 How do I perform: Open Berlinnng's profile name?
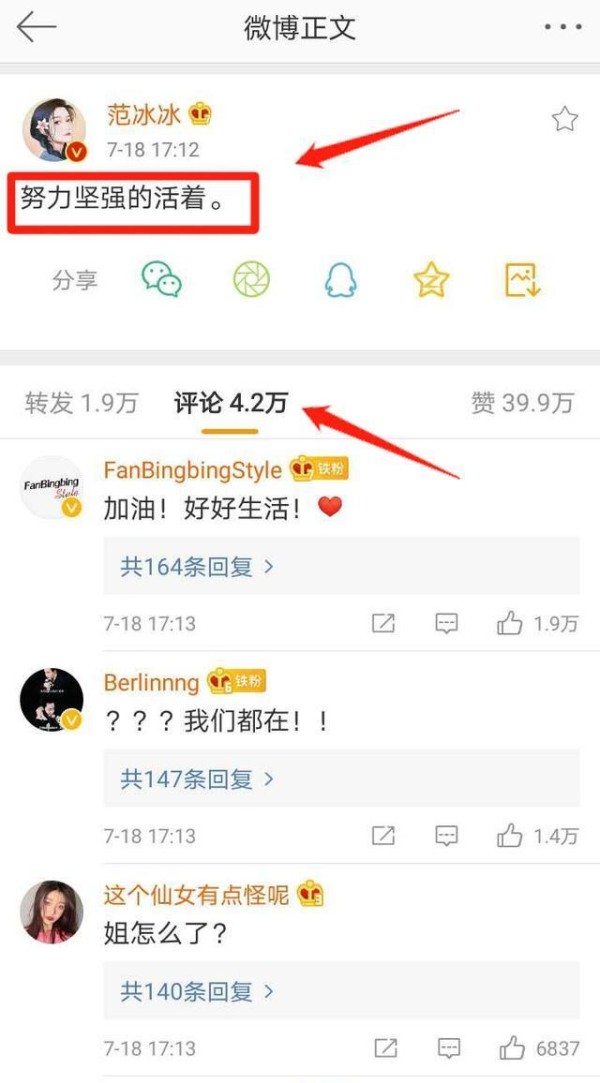(151, 682)
